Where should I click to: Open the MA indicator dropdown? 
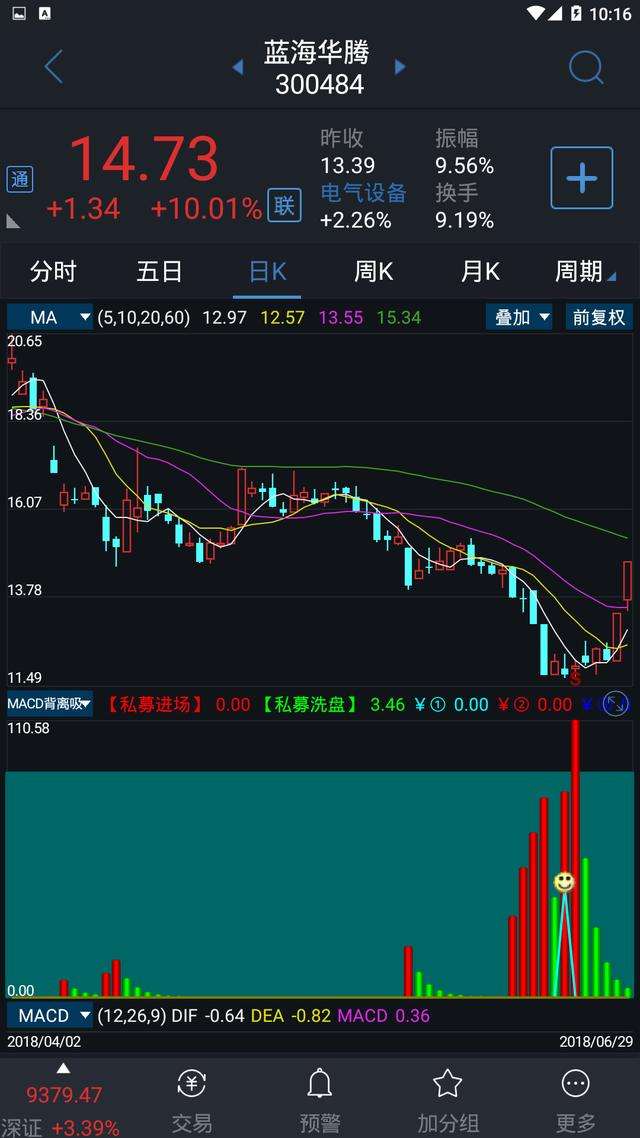(50, 317)
